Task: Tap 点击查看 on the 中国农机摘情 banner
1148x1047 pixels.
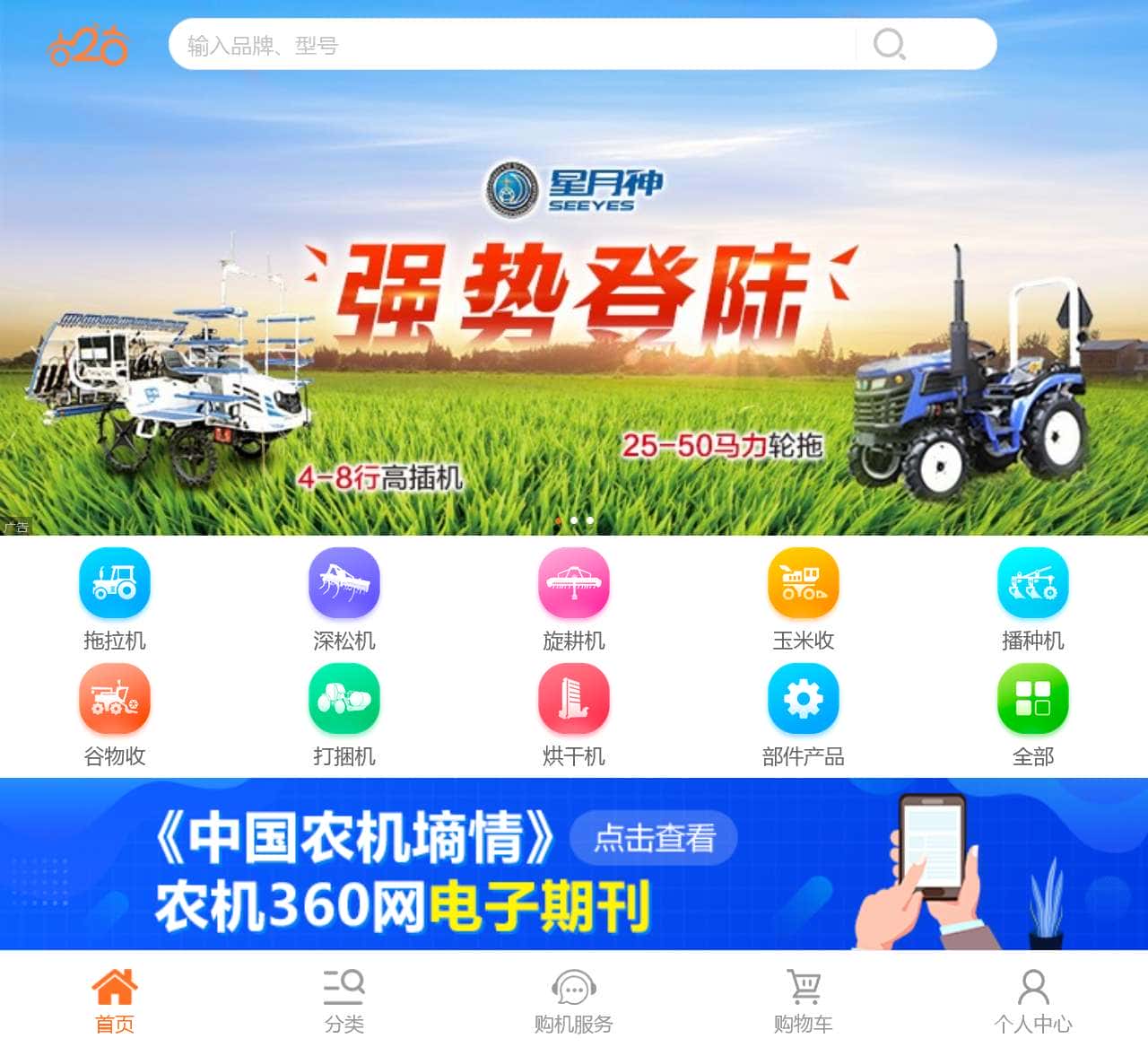Action: coord(654,838)
